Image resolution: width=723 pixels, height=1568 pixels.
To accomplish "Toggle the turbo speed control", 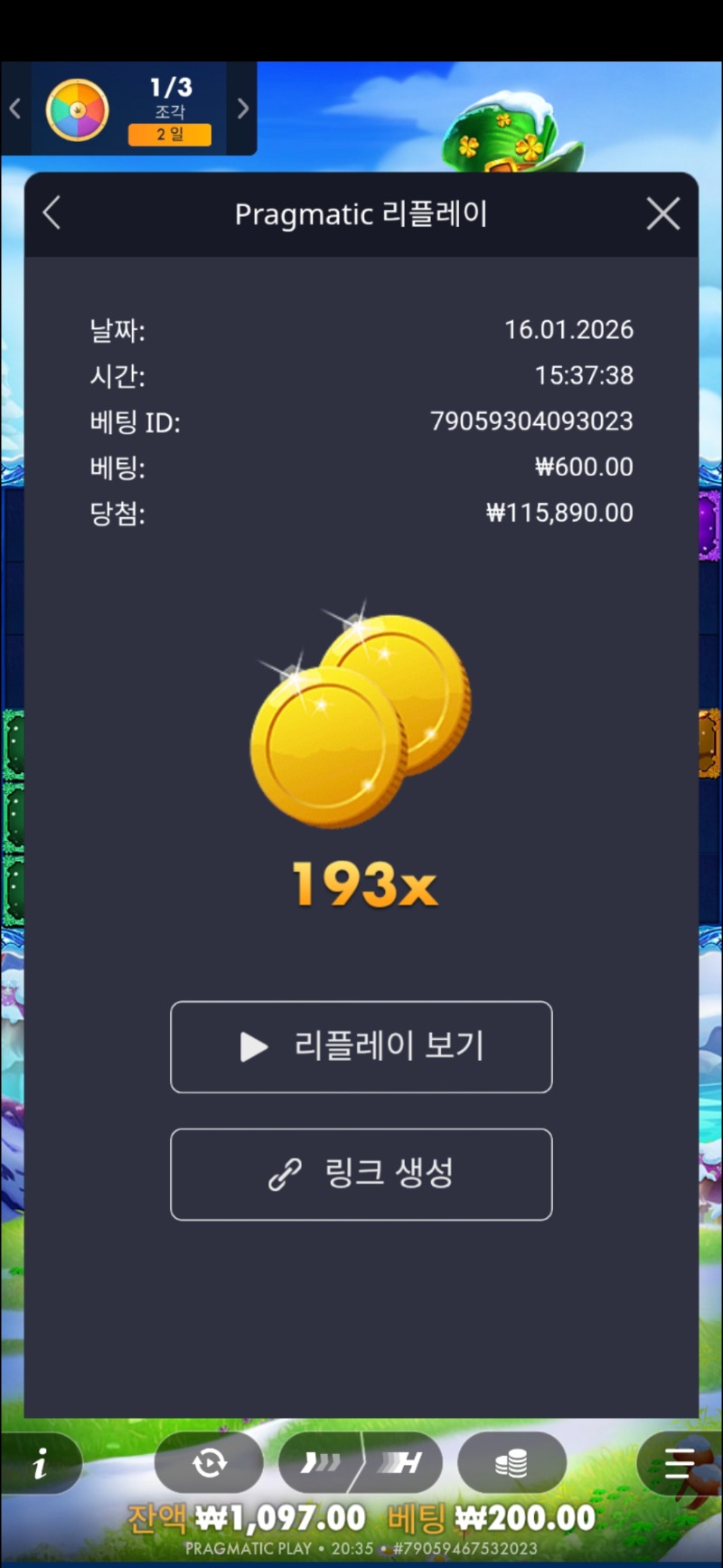I will [x=360, y=1463].
